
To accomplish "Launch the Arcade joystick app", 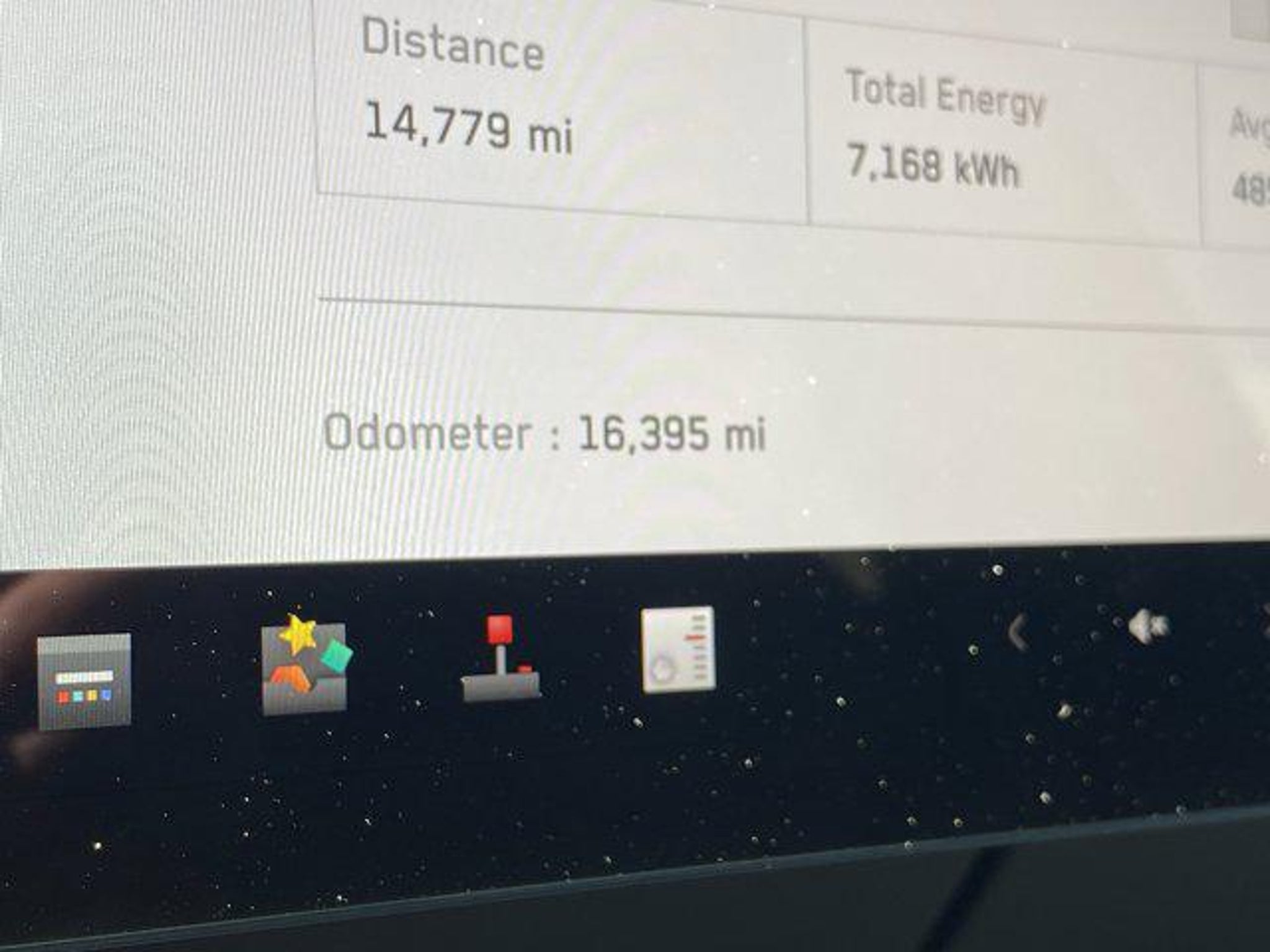I will (501, 661).
